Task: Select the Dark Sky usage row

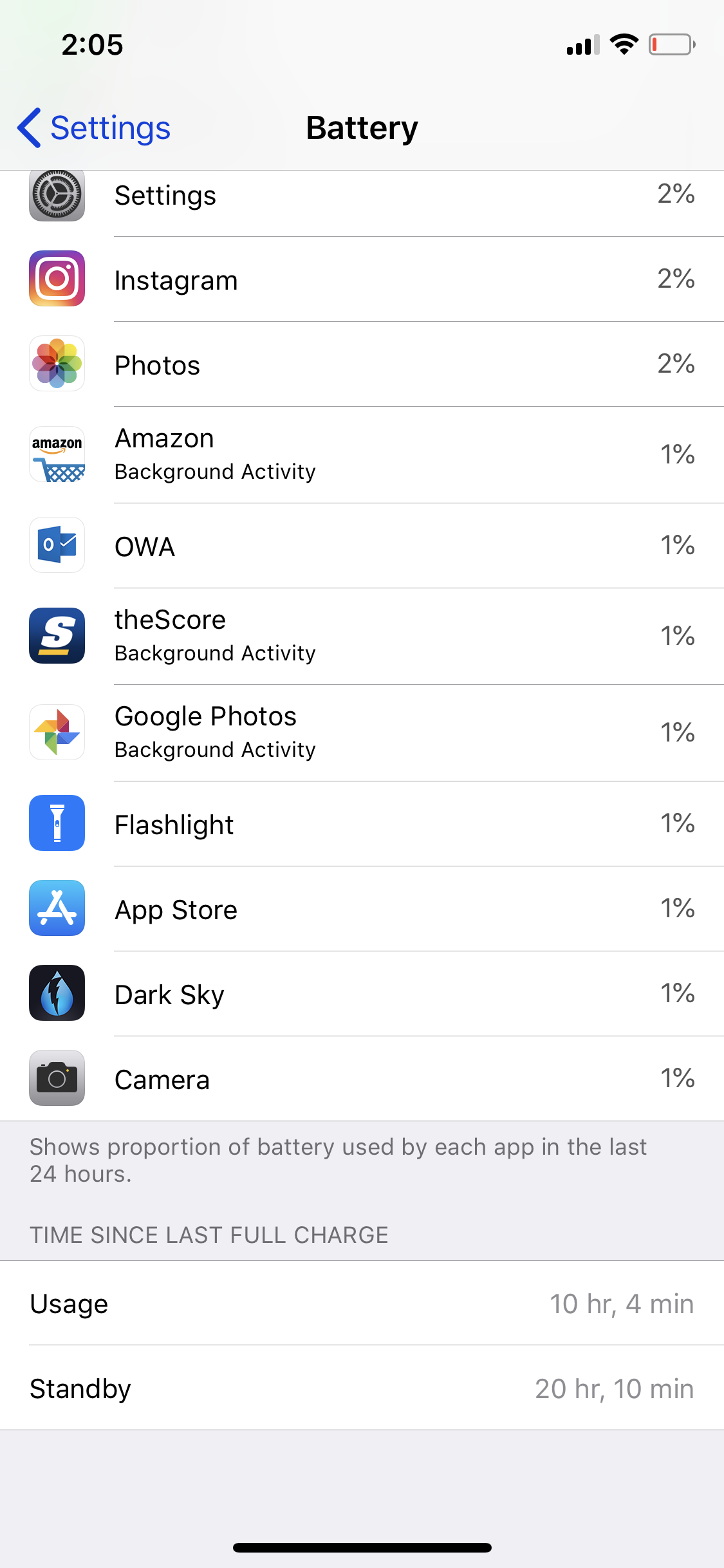Action: 360,994
